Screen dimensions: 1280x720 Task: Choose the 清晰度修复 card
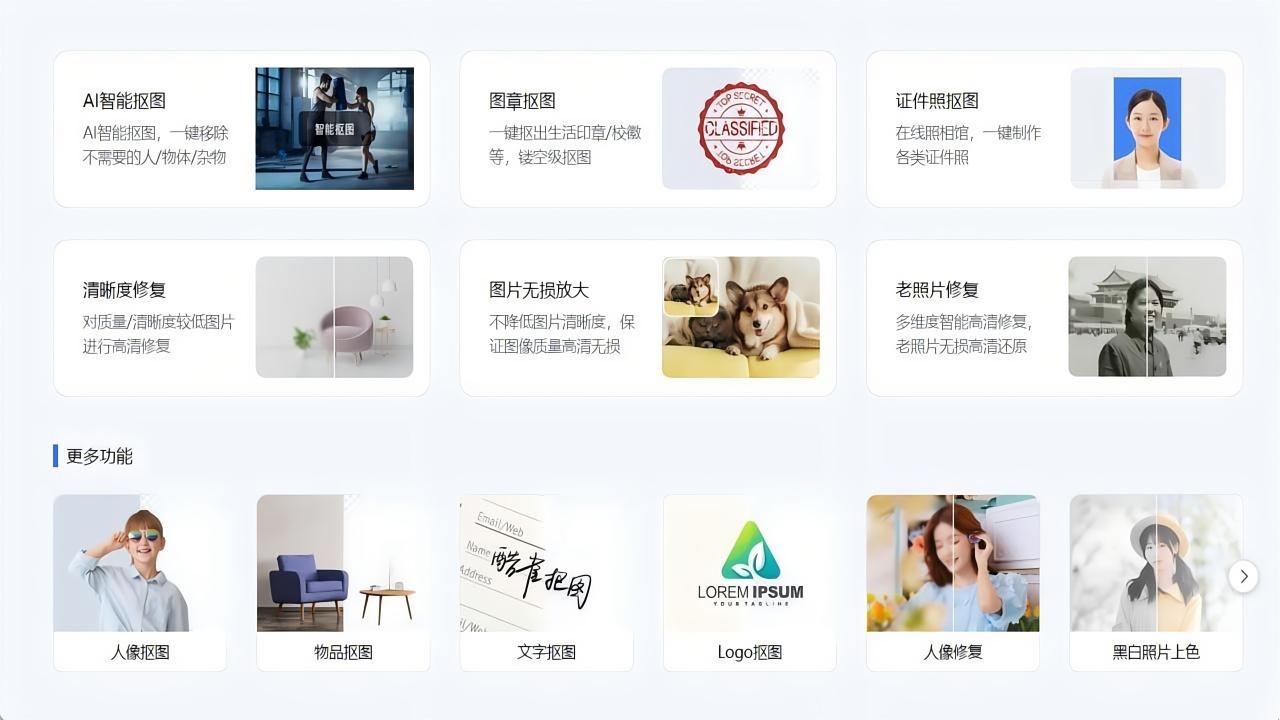coord(241,318)
